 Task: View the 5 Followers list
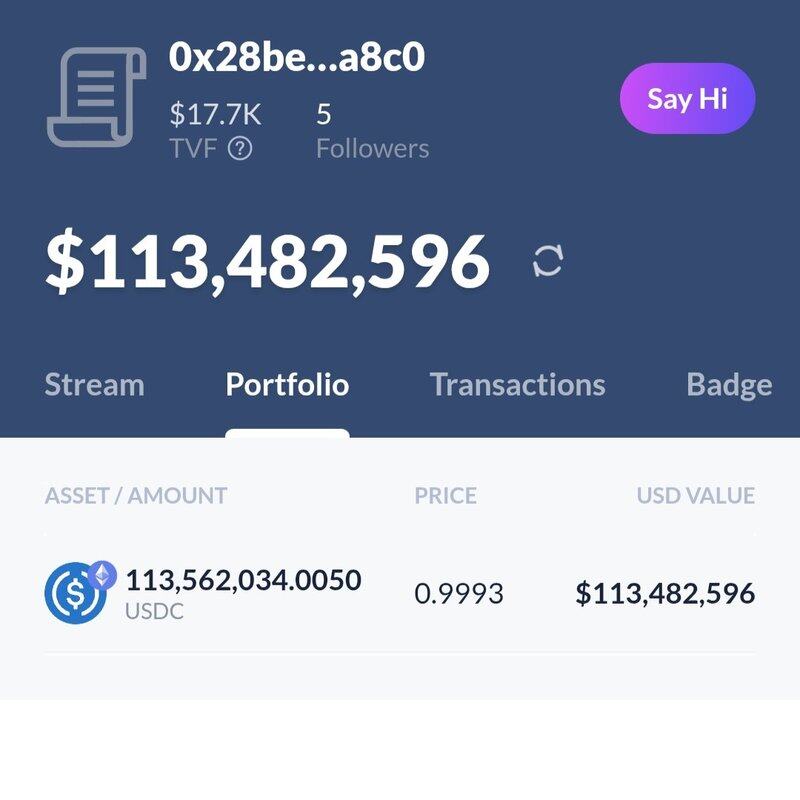371,132
